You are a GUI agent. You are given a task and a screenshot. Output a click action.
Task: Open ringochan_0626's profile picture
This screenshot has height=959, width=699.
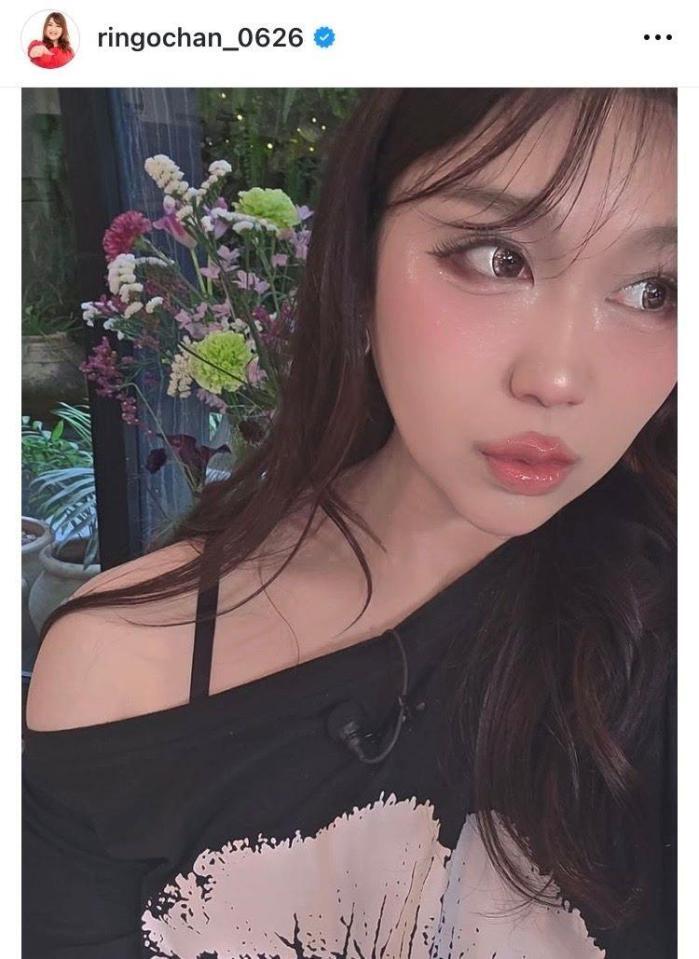pos(50,39)
